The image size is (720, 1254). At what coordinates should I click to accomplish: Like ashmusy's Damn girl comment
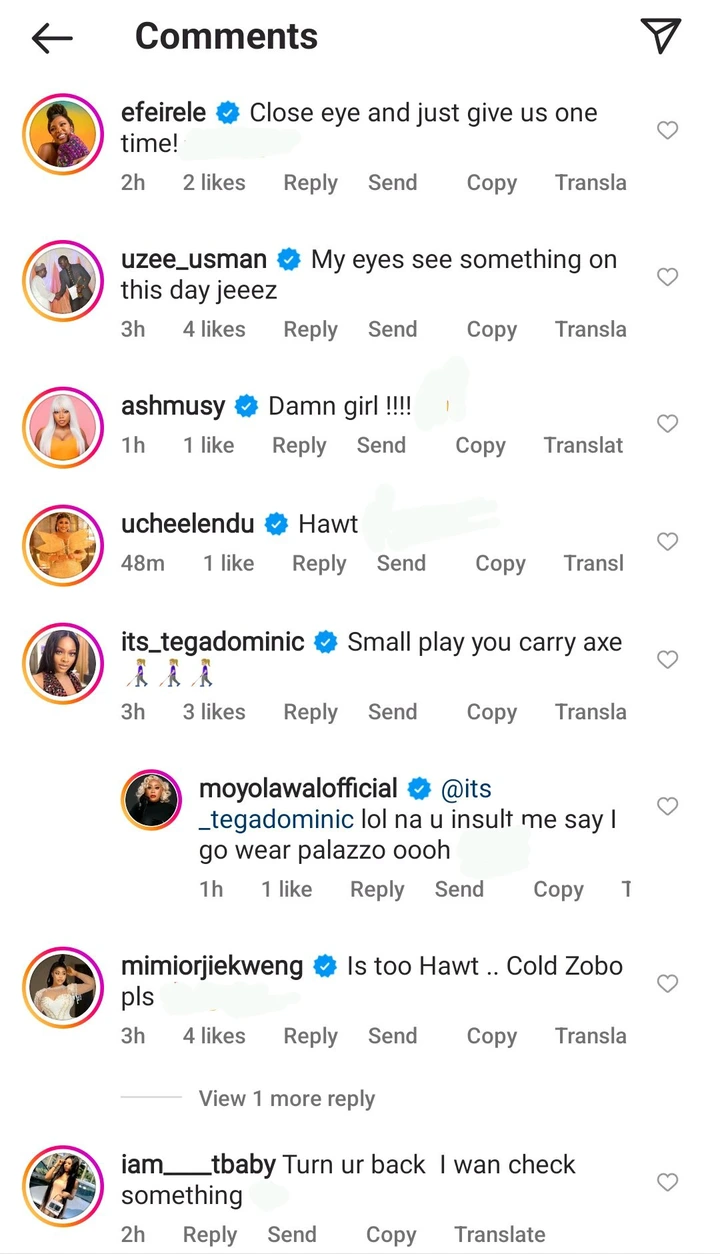(667, 424)
